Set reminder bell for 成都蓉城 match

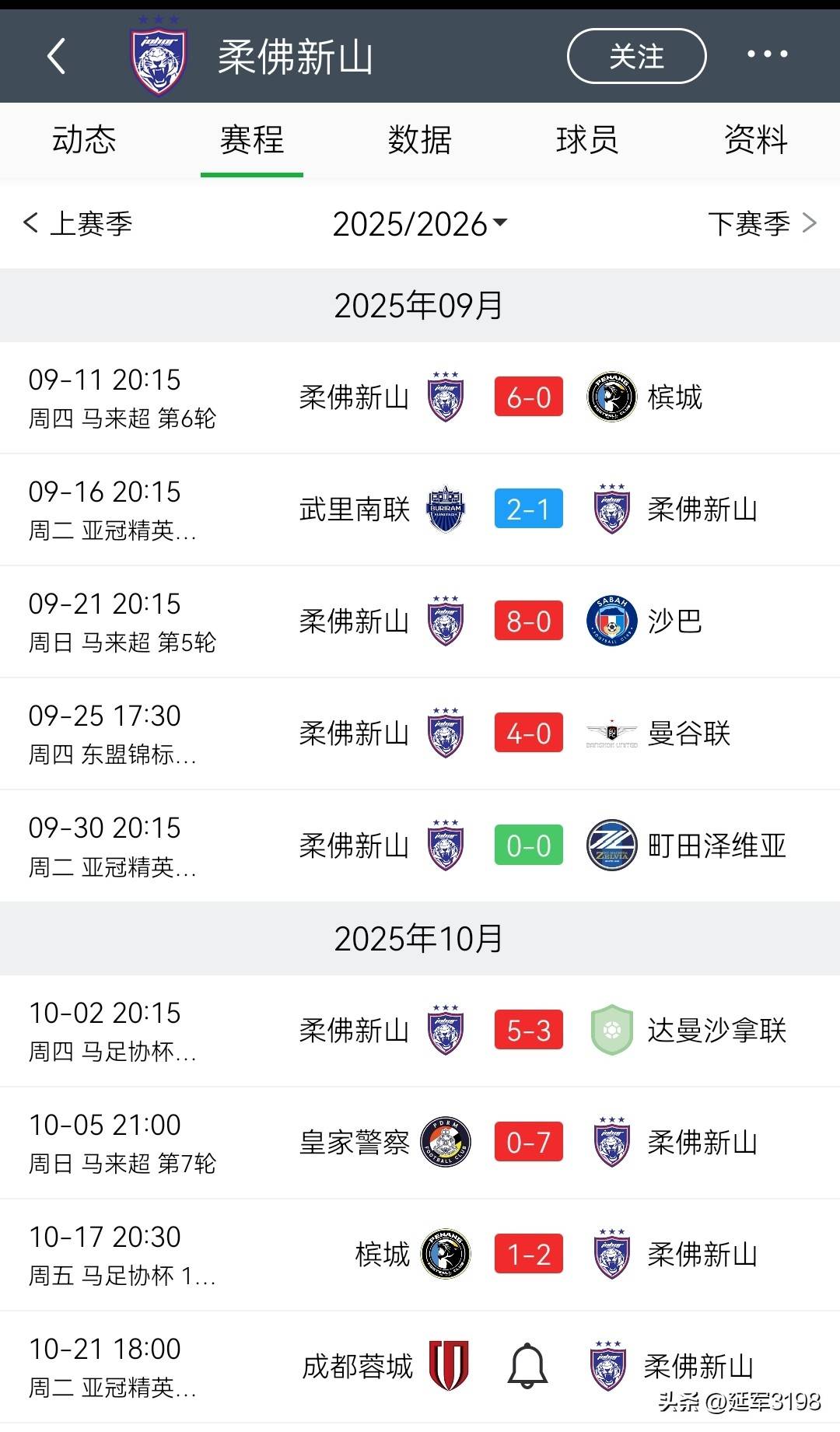pyautogui.click(x=528, y=1366)
